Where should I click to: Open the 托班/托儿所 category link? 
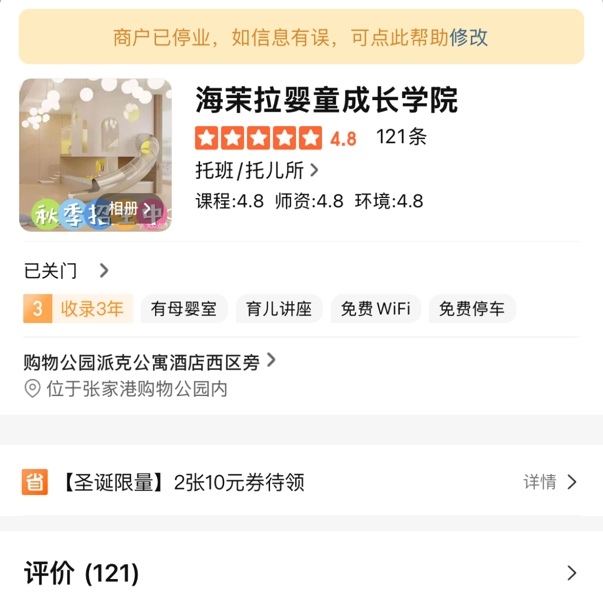(x=257, y=170)
